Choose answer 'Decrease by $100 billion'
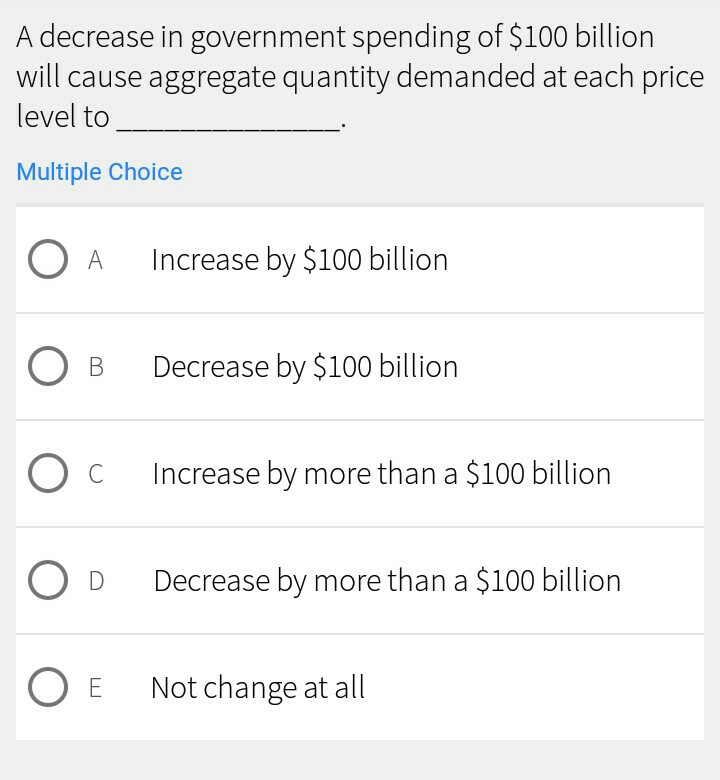This screenshot has height=780, width=720. [303, 366]
